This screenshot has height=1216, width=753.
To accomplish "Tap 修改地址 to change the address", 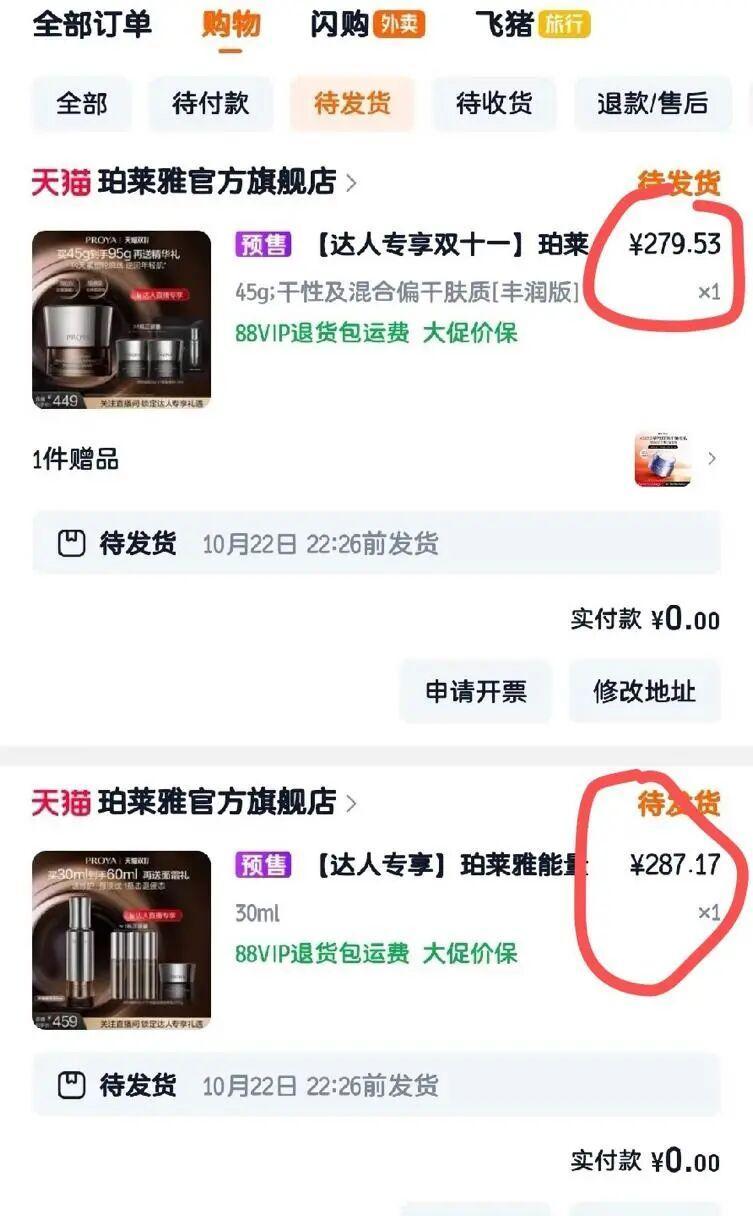I will pyautogui.click(x=644, y=691).
